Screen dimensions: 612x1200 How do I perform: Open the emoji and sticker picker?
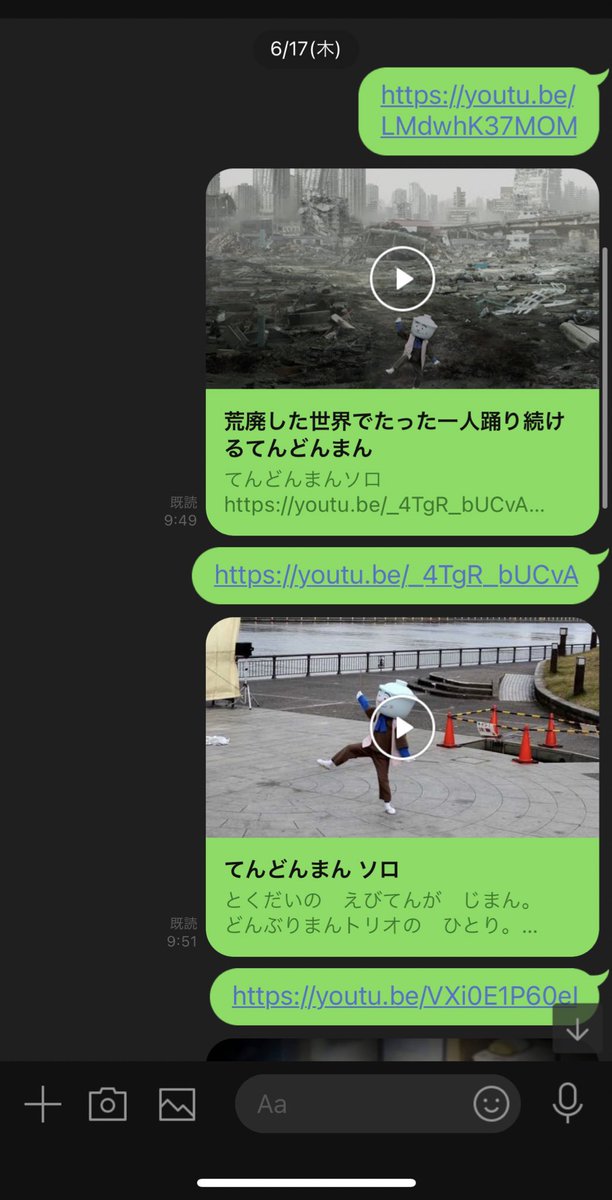491,1104
